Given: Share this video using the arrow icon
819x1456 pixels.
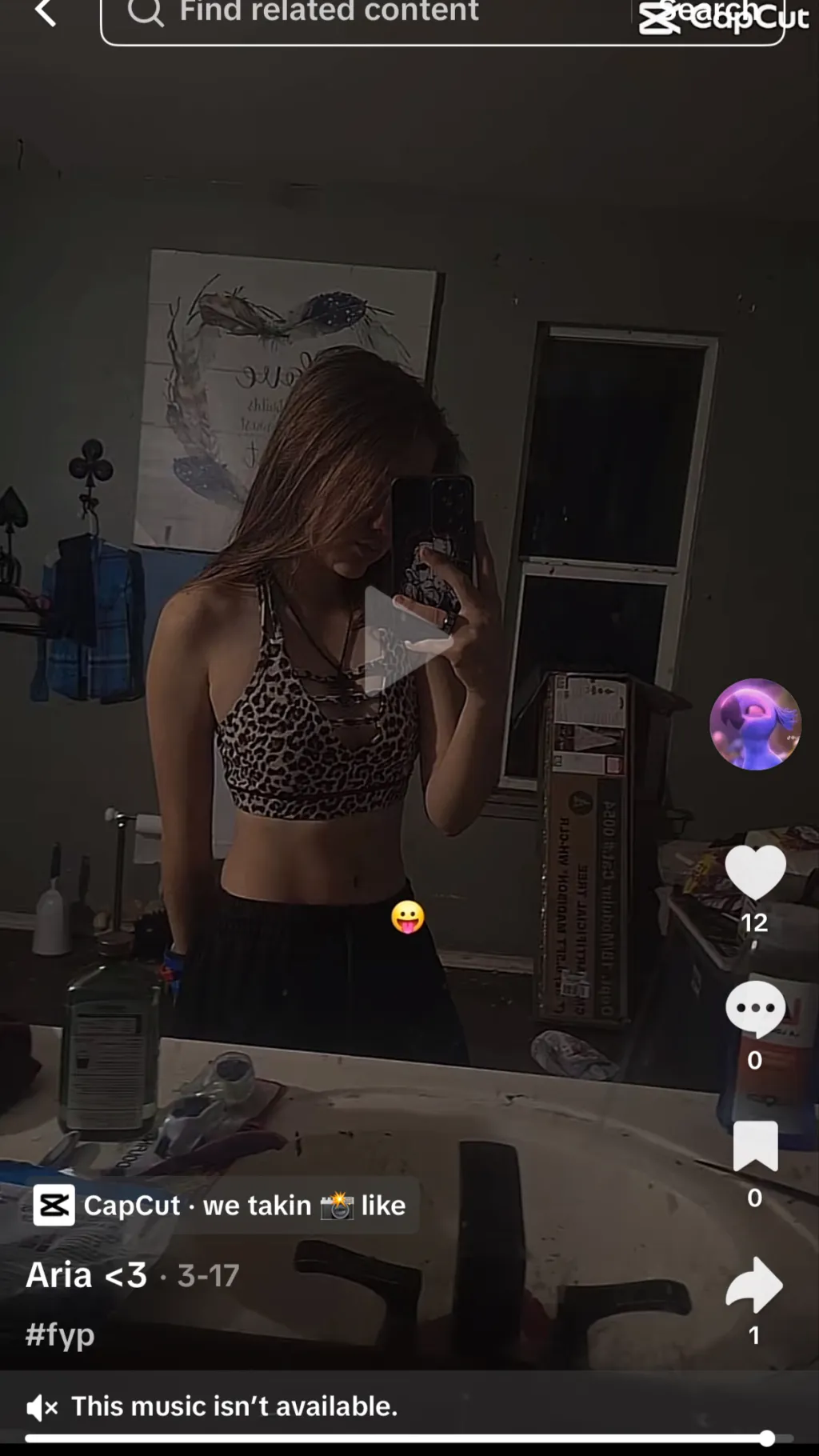Looking at the screenshot, I should (x=753, y=1286).
